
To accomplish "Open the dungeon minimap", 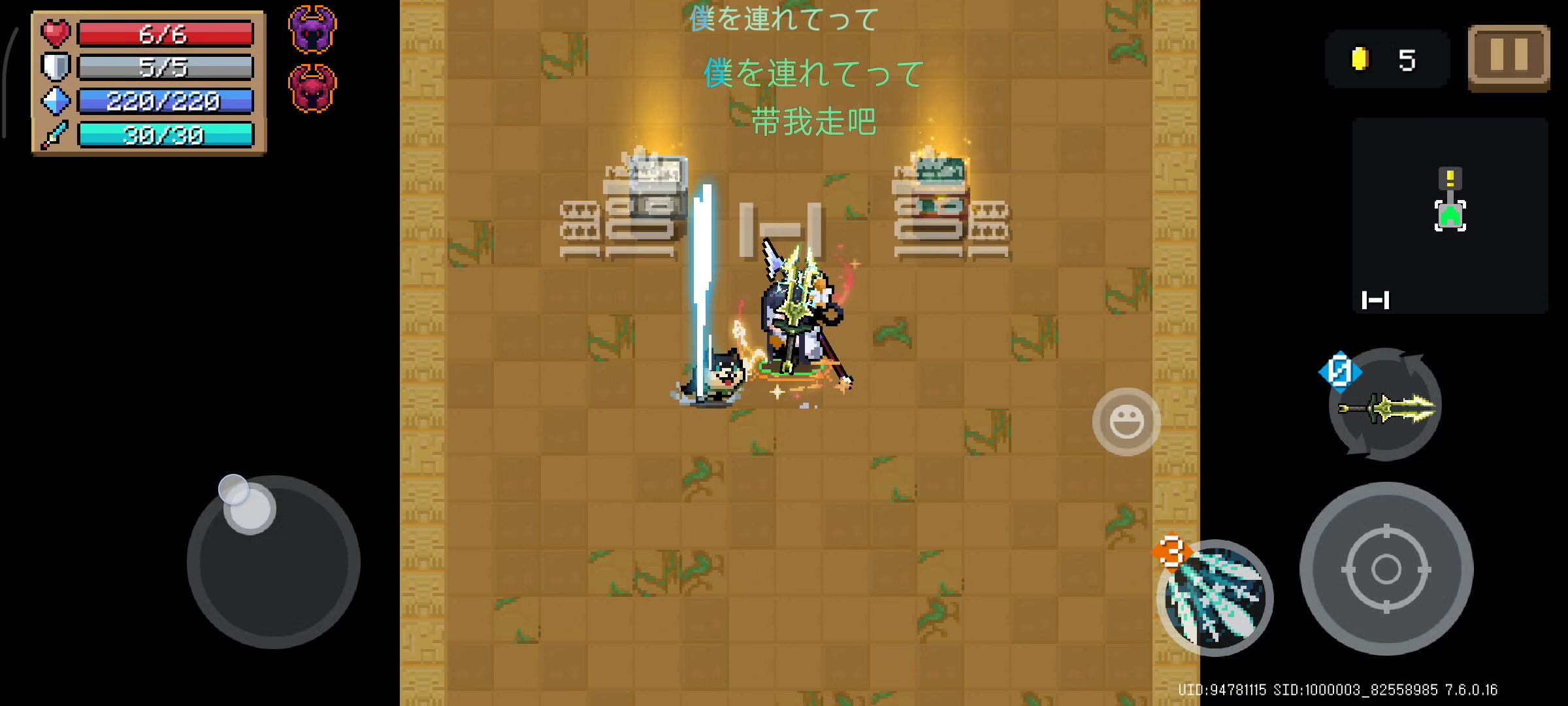I will point(1450,216).
